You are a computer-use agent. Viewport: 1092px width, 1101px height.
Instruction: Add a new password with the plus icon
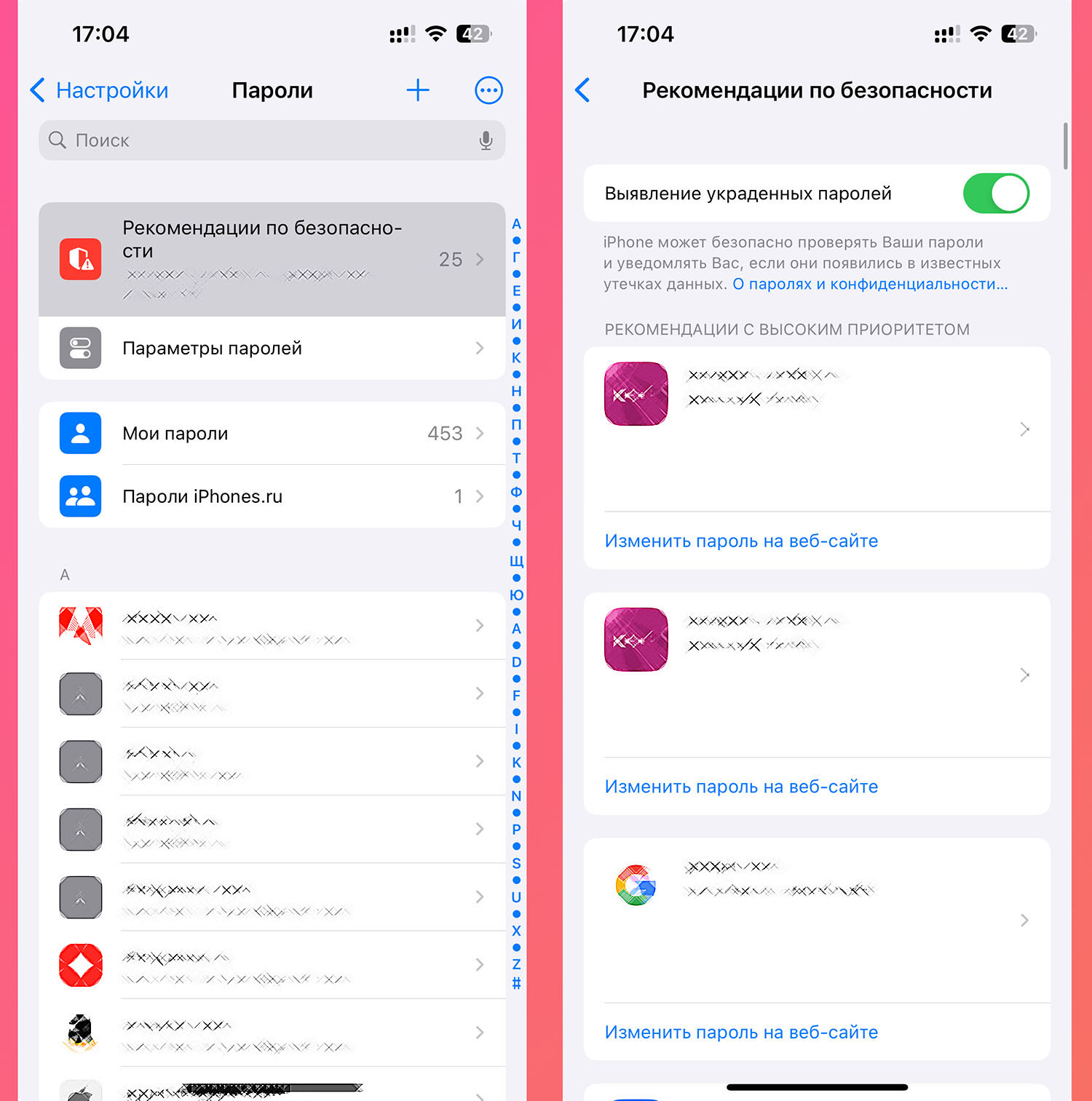[x=418, y=90]
